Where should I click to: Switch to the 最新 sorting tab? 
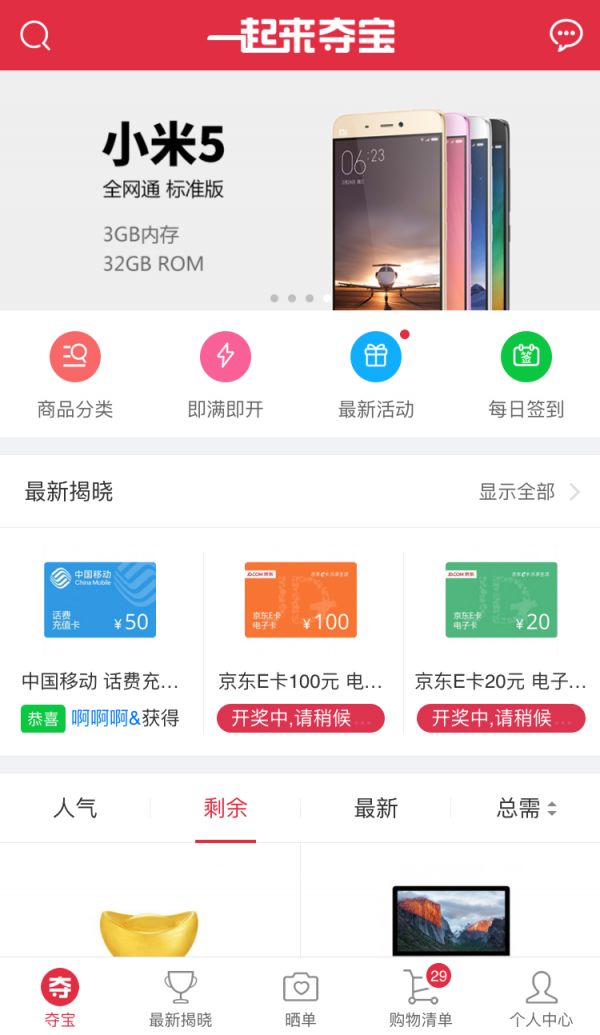point(376,808)
